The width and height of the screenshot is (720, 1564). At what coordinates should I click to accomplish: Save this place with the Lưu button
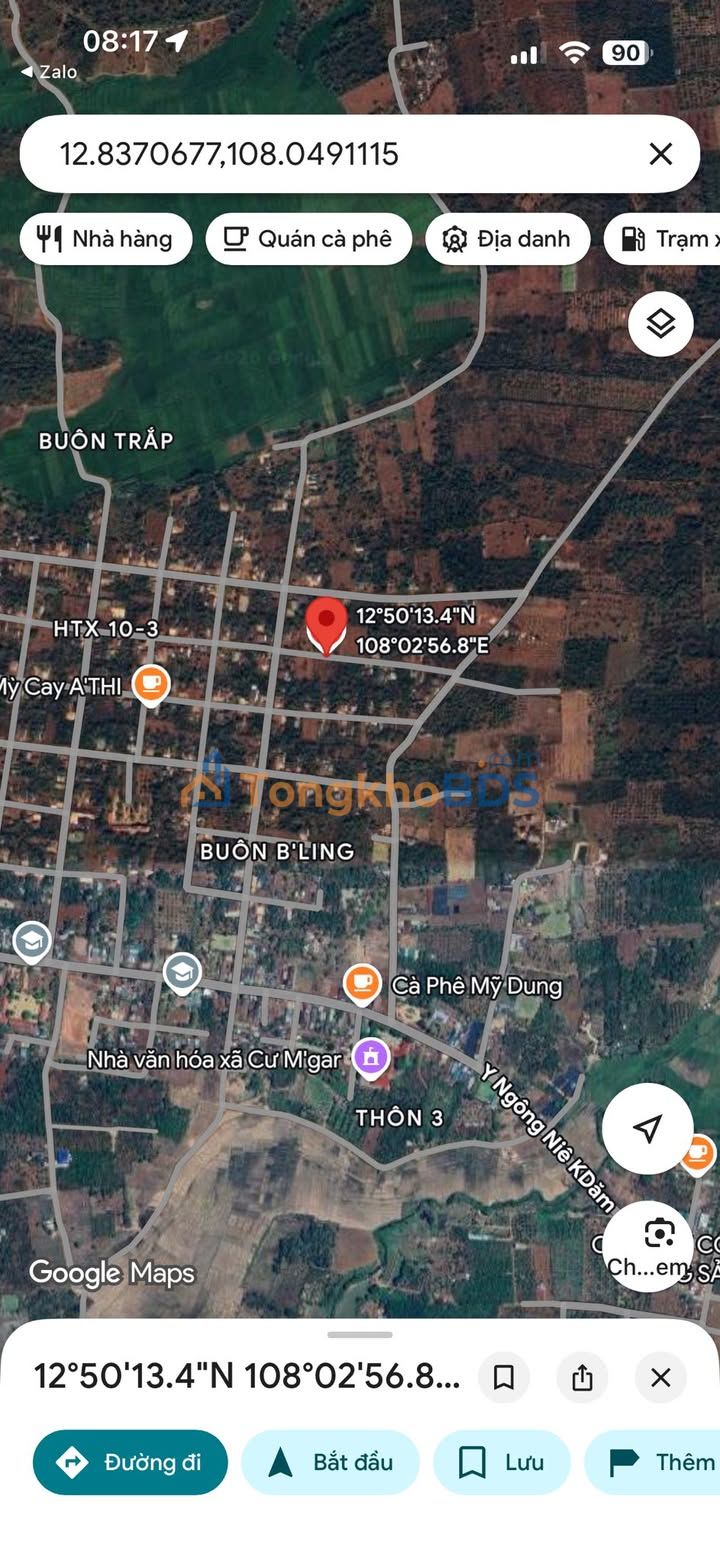501,1462
